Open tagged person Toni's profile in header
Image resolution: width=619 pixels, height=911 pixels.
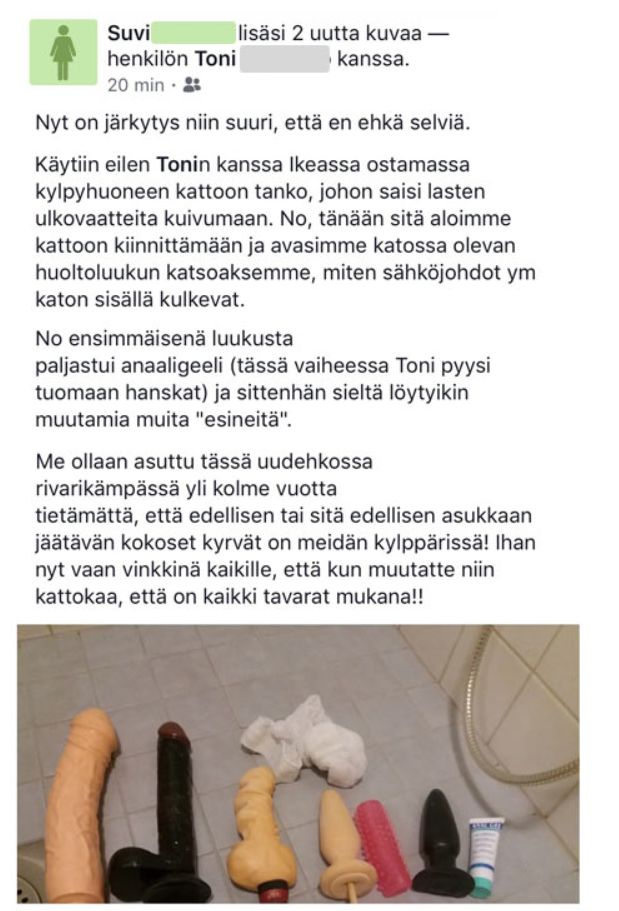214,59
